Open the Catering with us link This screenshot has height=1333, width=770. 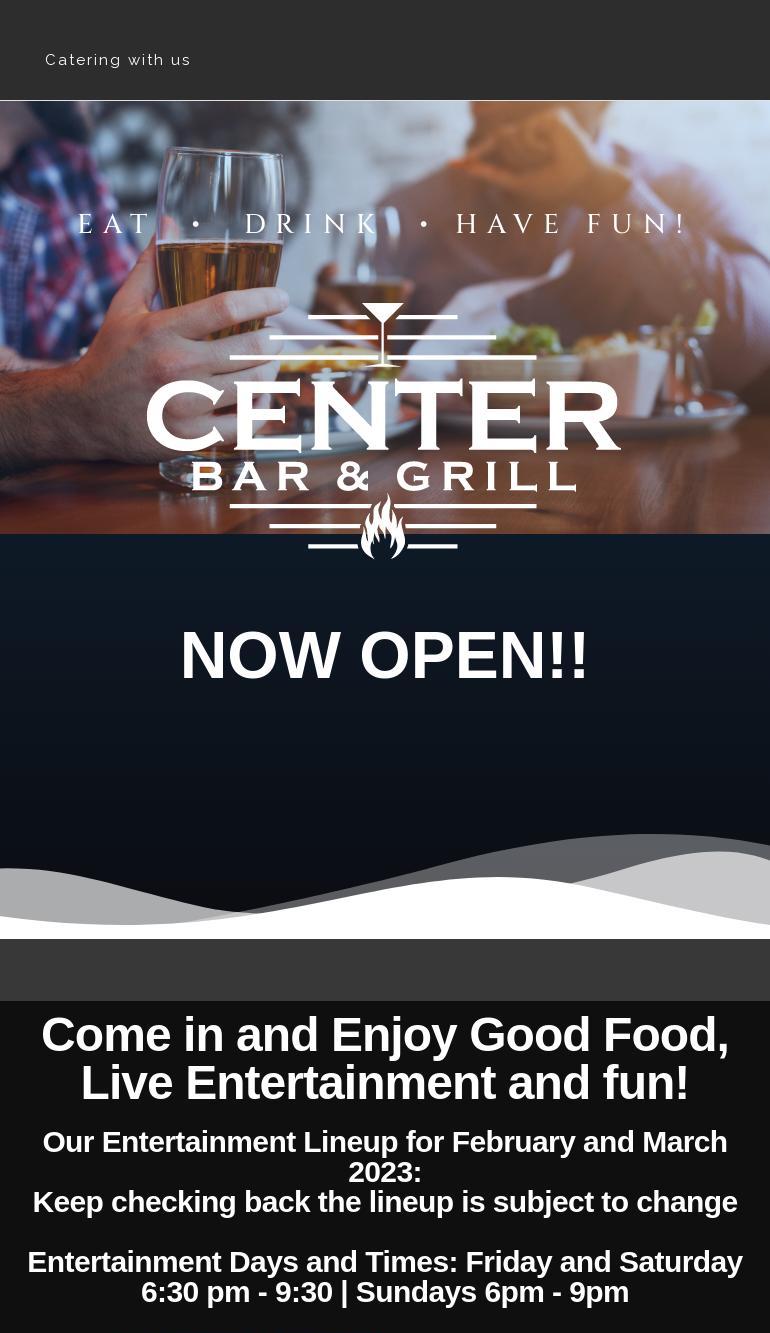118,60
